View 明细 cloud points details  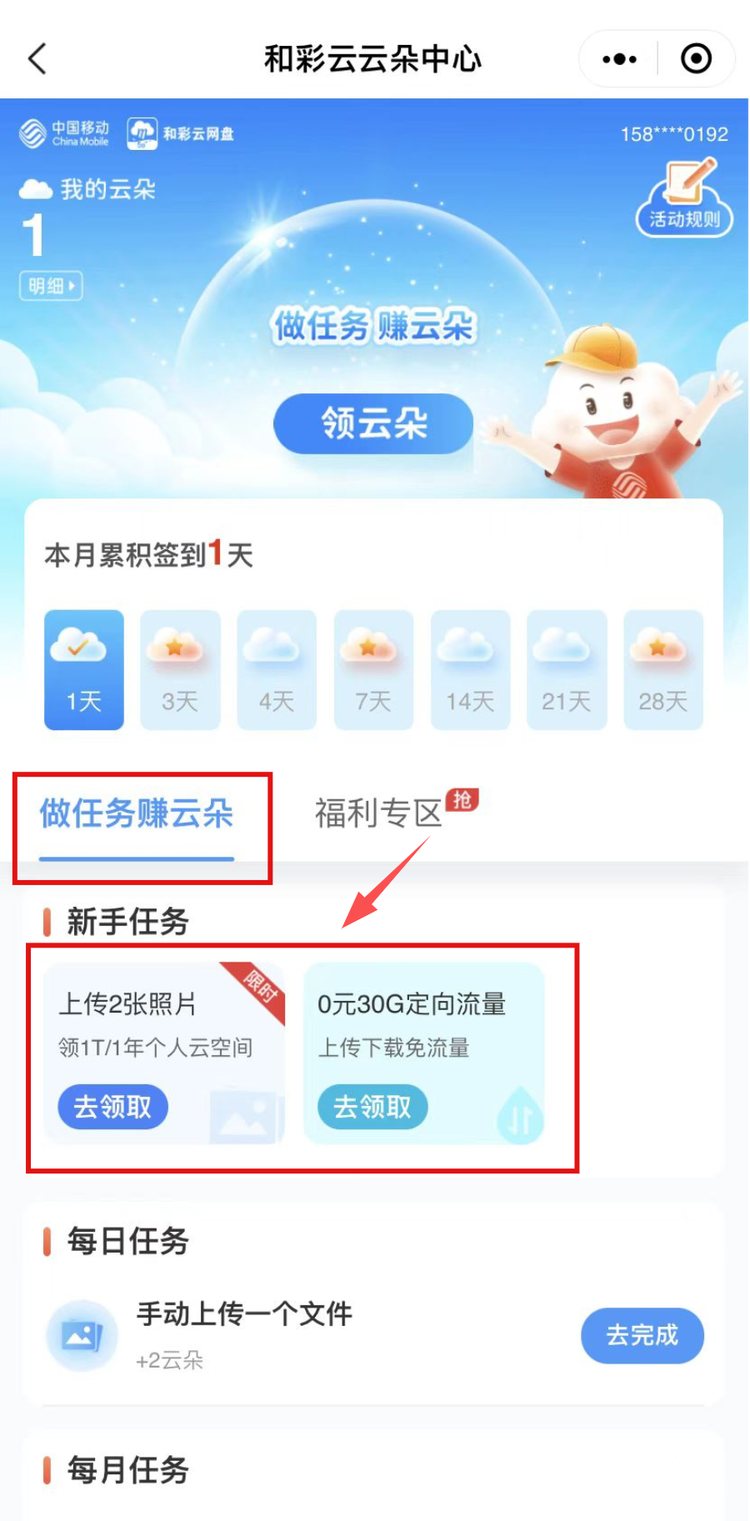50,286
